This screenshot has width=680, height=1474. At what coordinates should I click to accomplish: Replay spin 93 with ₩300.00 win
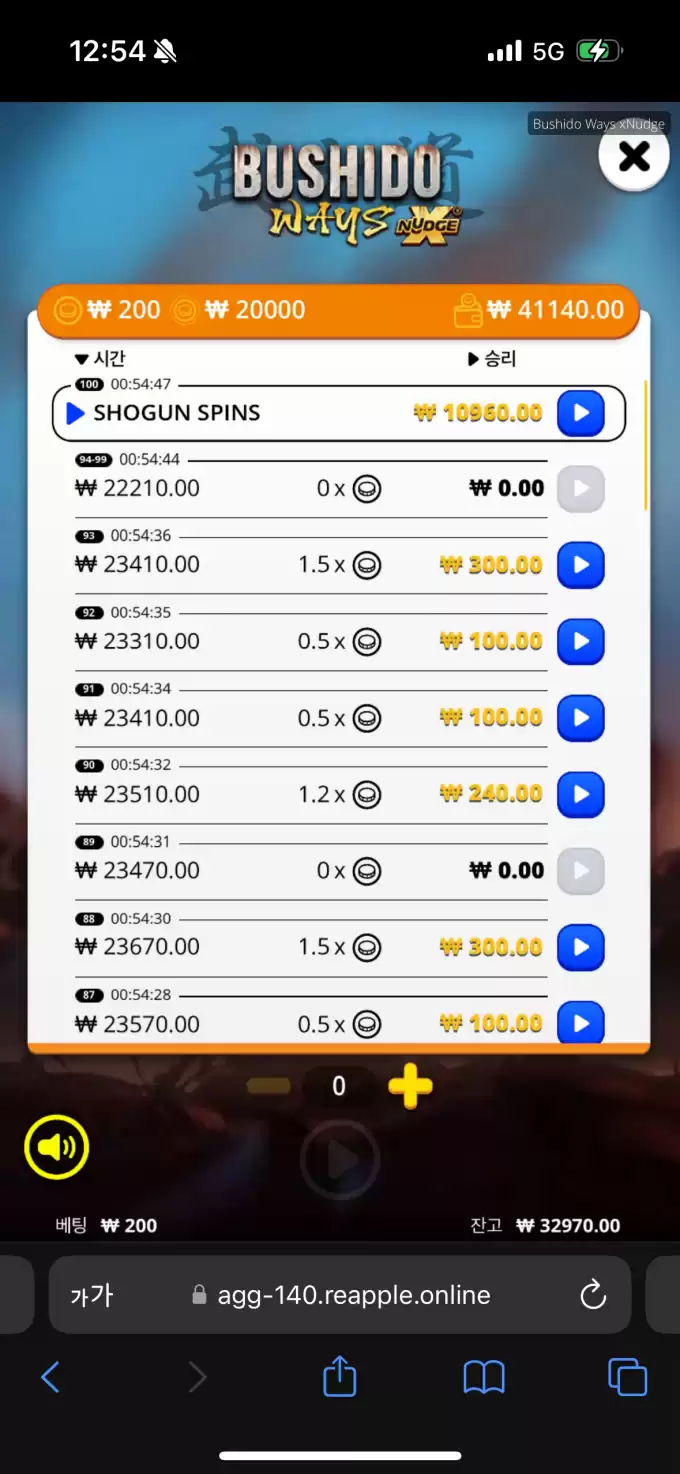point(580,565)
